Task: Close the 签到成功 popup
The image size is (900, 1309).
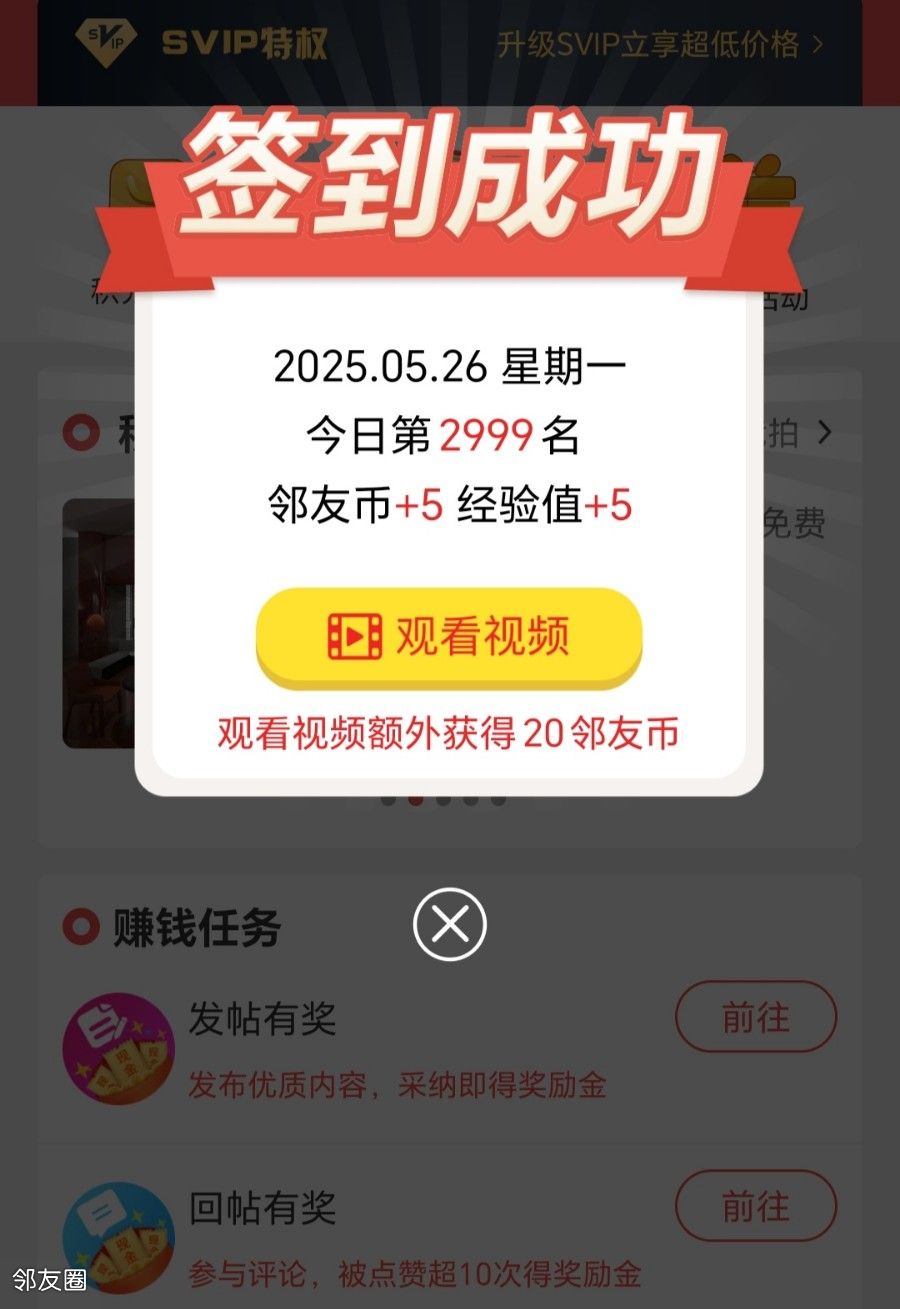Action: (x=449, y=925)
